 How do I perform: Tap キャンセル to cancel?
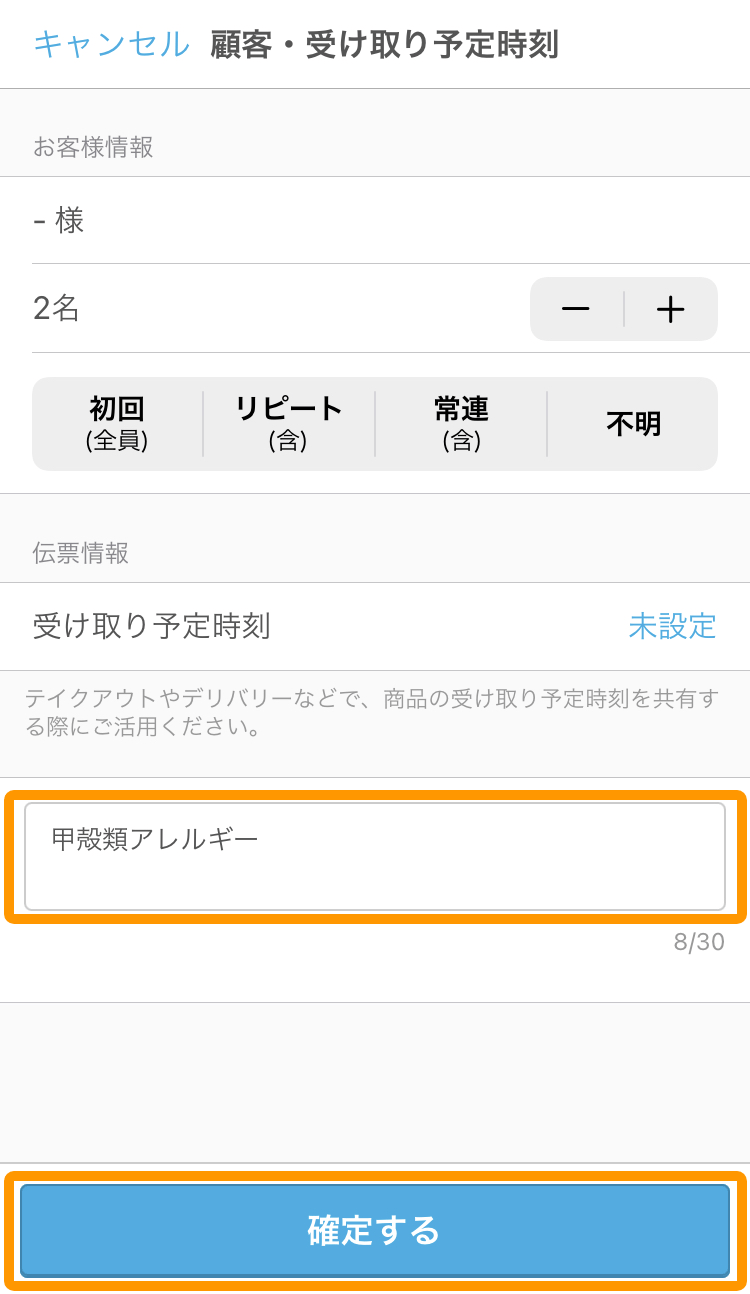pos(111,45)
